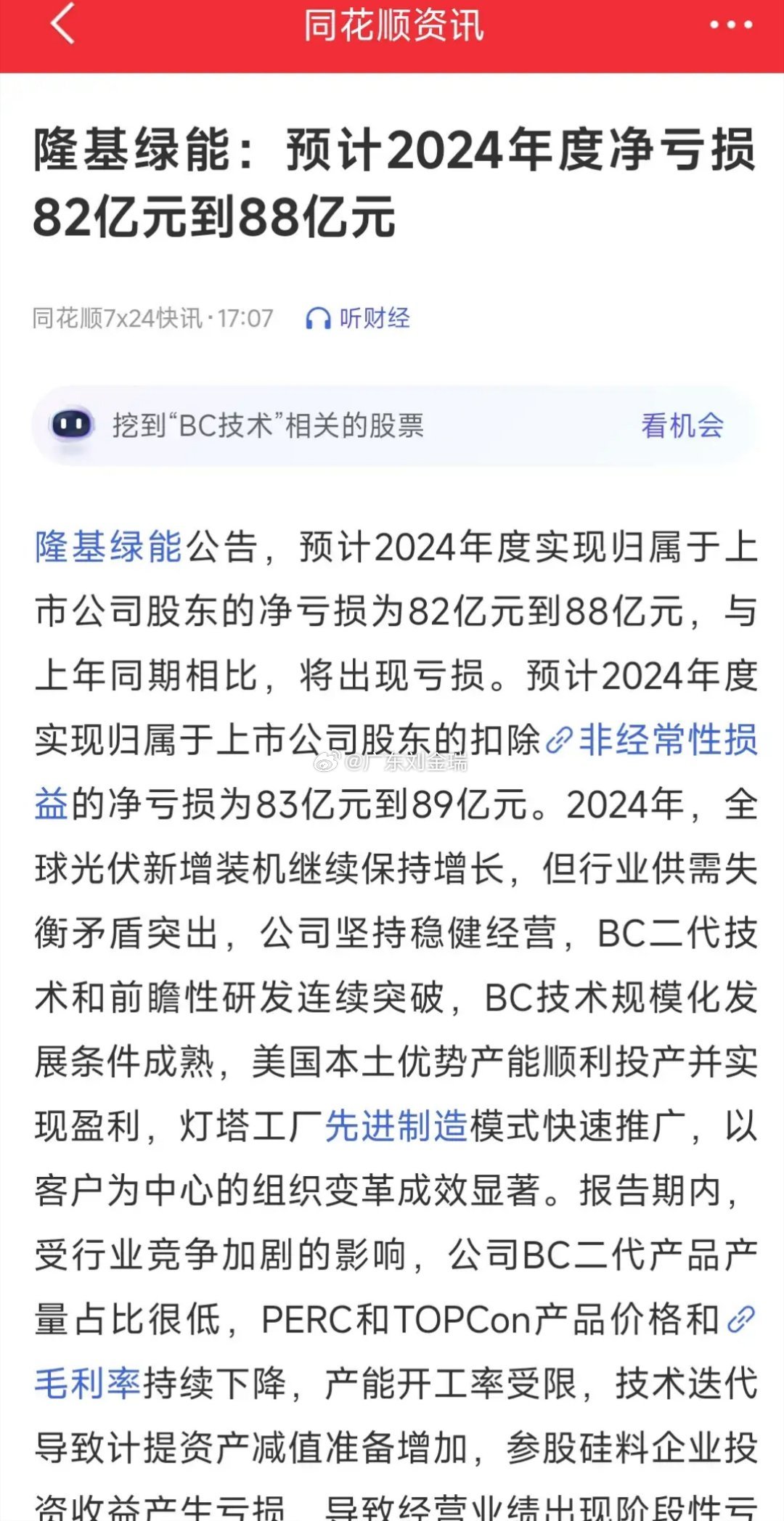Open 看机会 to view opportunities
Viewport: 784px width, 1521px height.
click(x=682, y=427)
